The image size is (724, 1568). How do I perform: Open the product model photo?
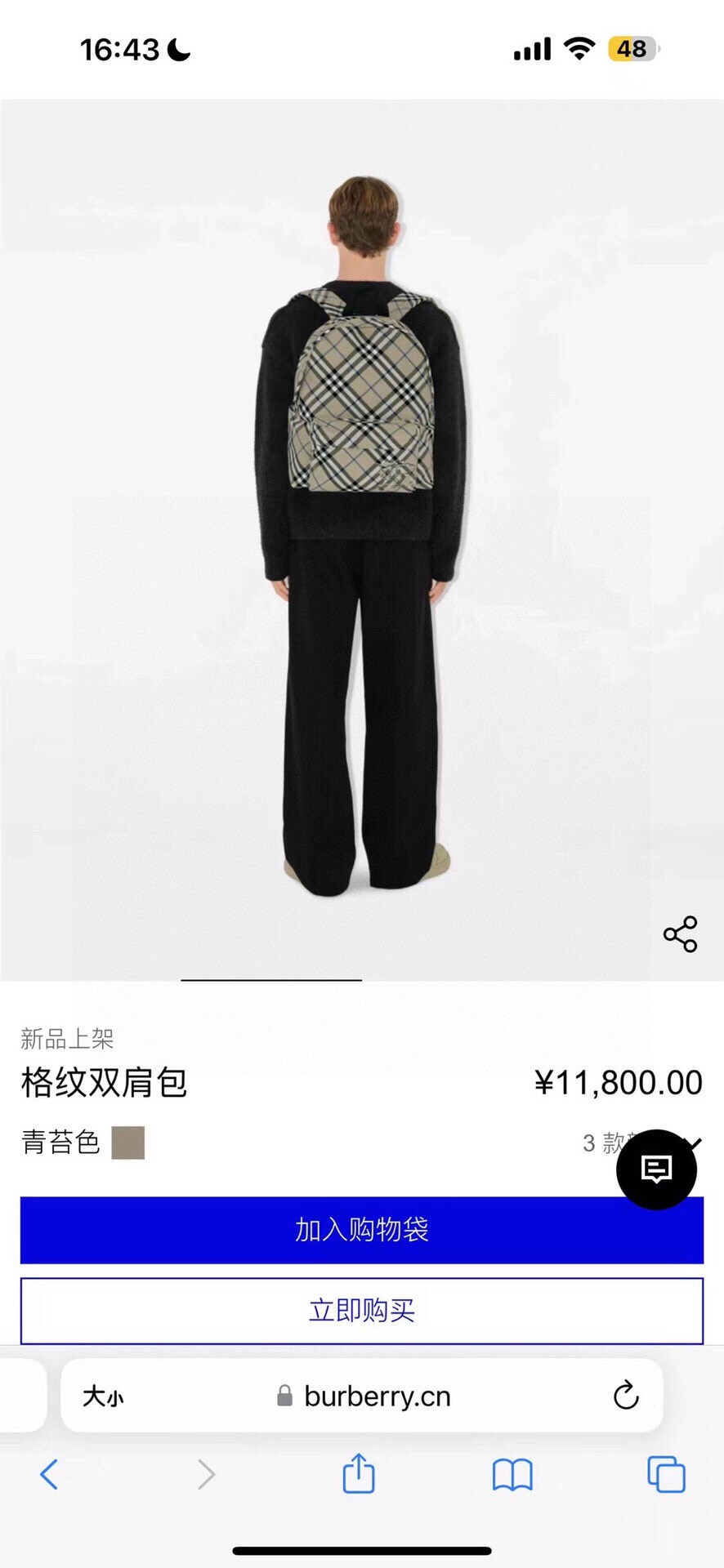point(361,539)
